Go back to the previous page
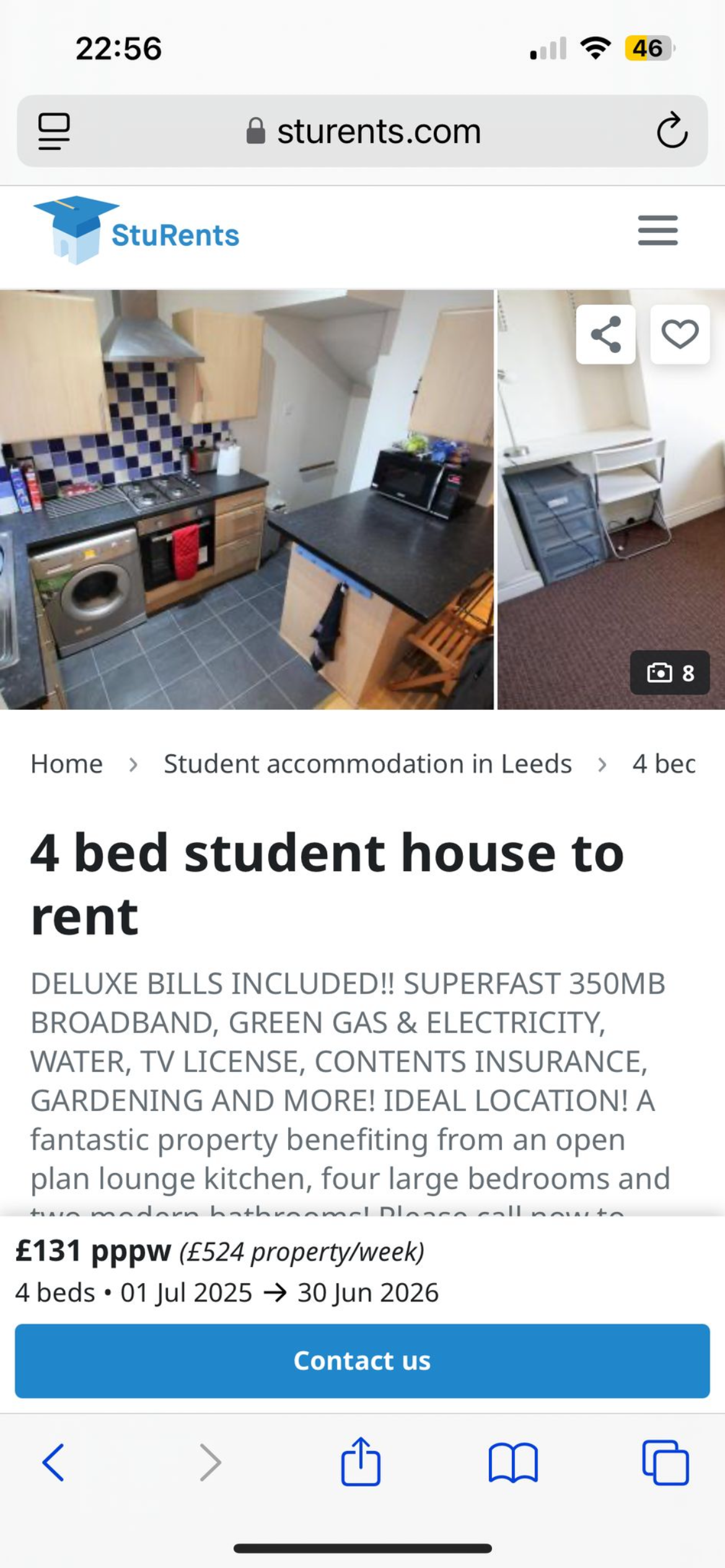The width and height of the screenshot is (725, 1568). coord(54,1462)
